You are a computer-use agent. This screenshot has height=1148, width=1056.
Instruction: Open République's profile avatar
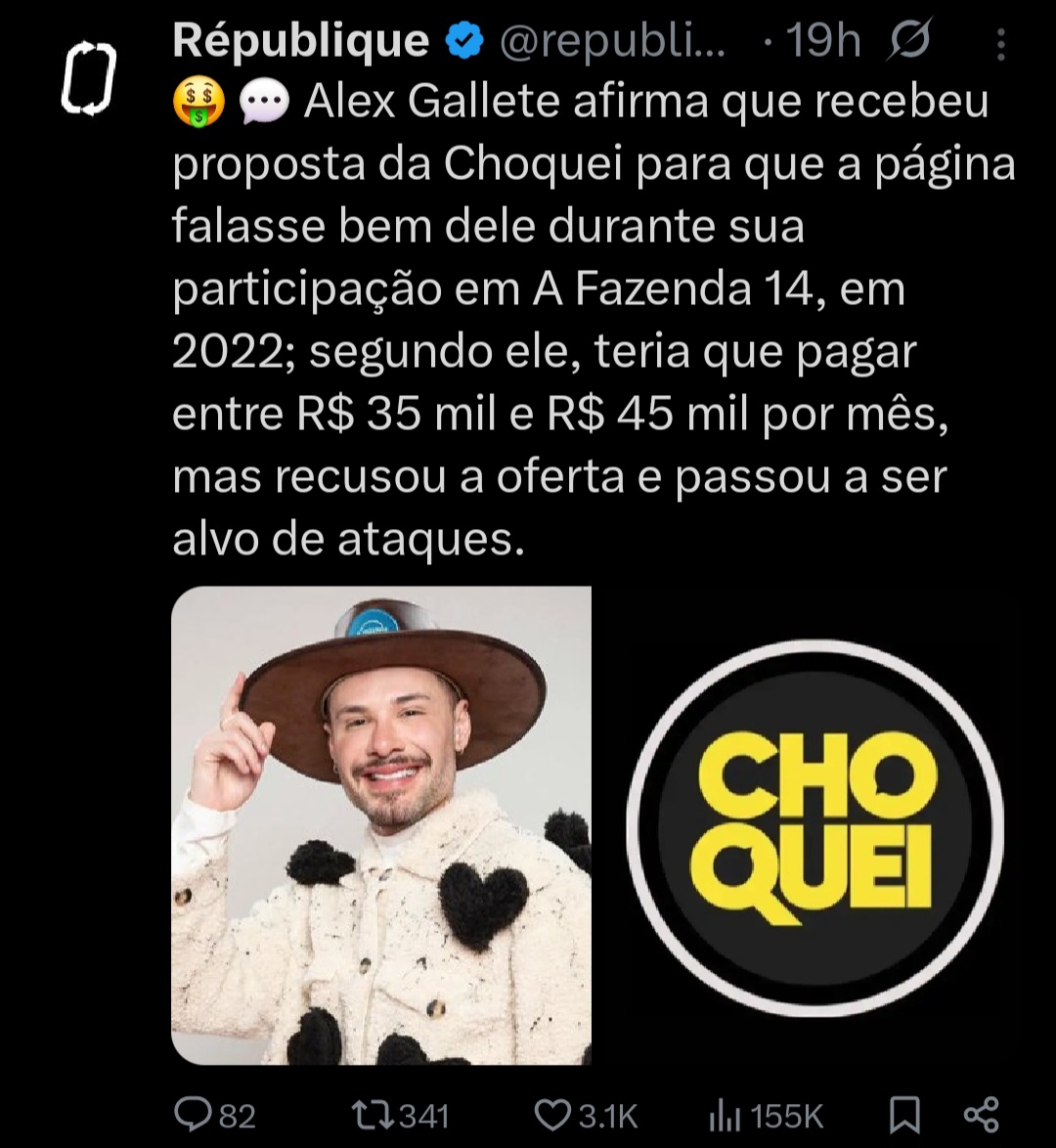(88, 79)
